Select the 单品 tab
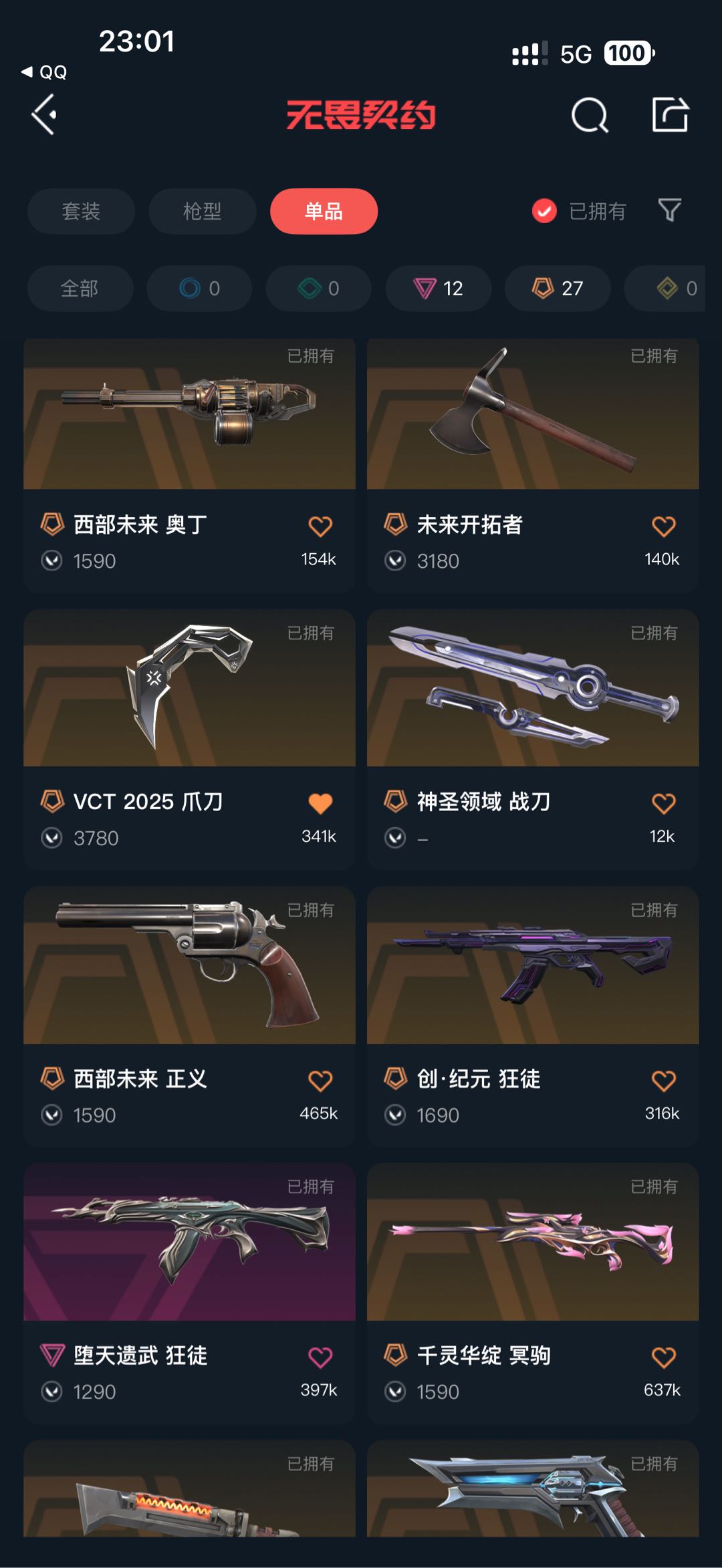 click(x=324, y=211)
